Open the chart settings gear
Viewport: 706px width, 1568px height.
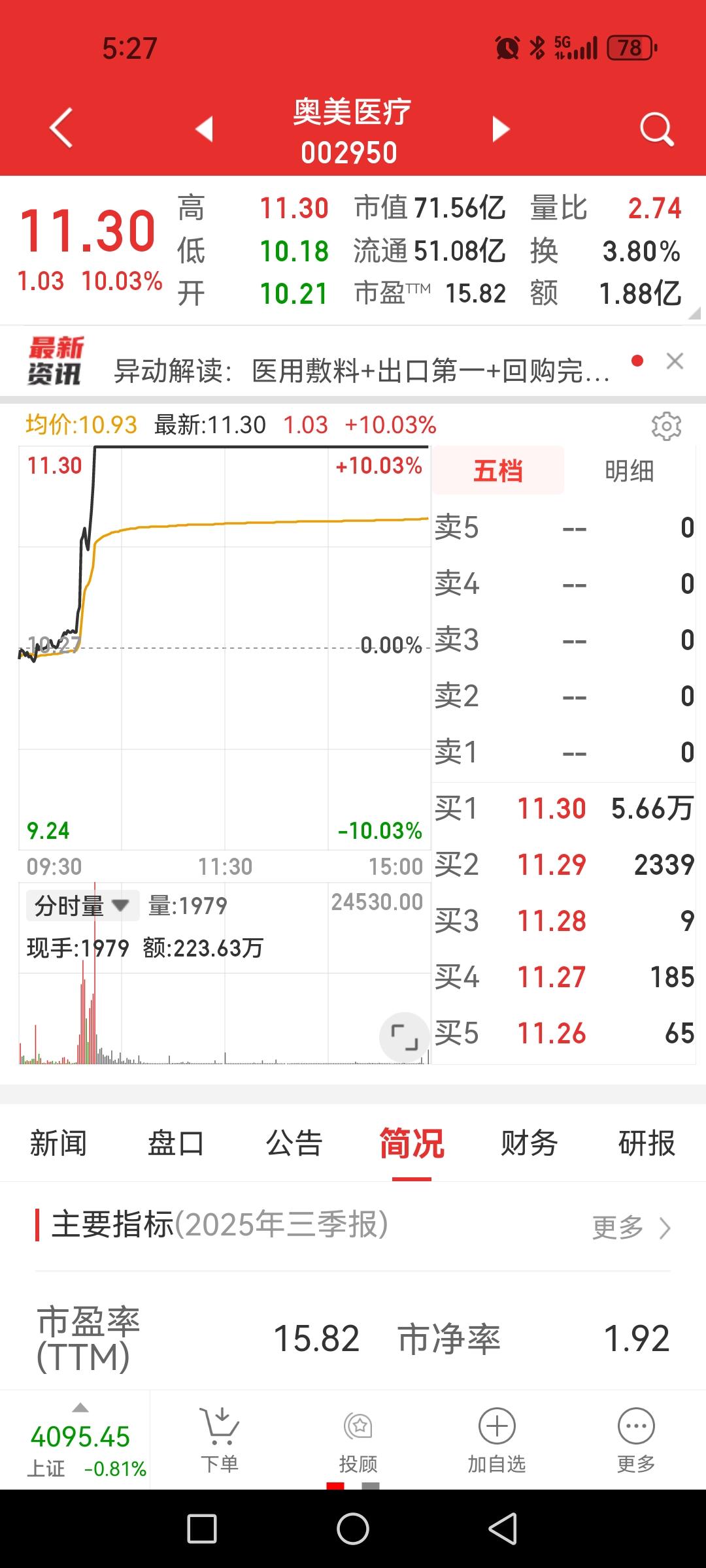[666, 426]
